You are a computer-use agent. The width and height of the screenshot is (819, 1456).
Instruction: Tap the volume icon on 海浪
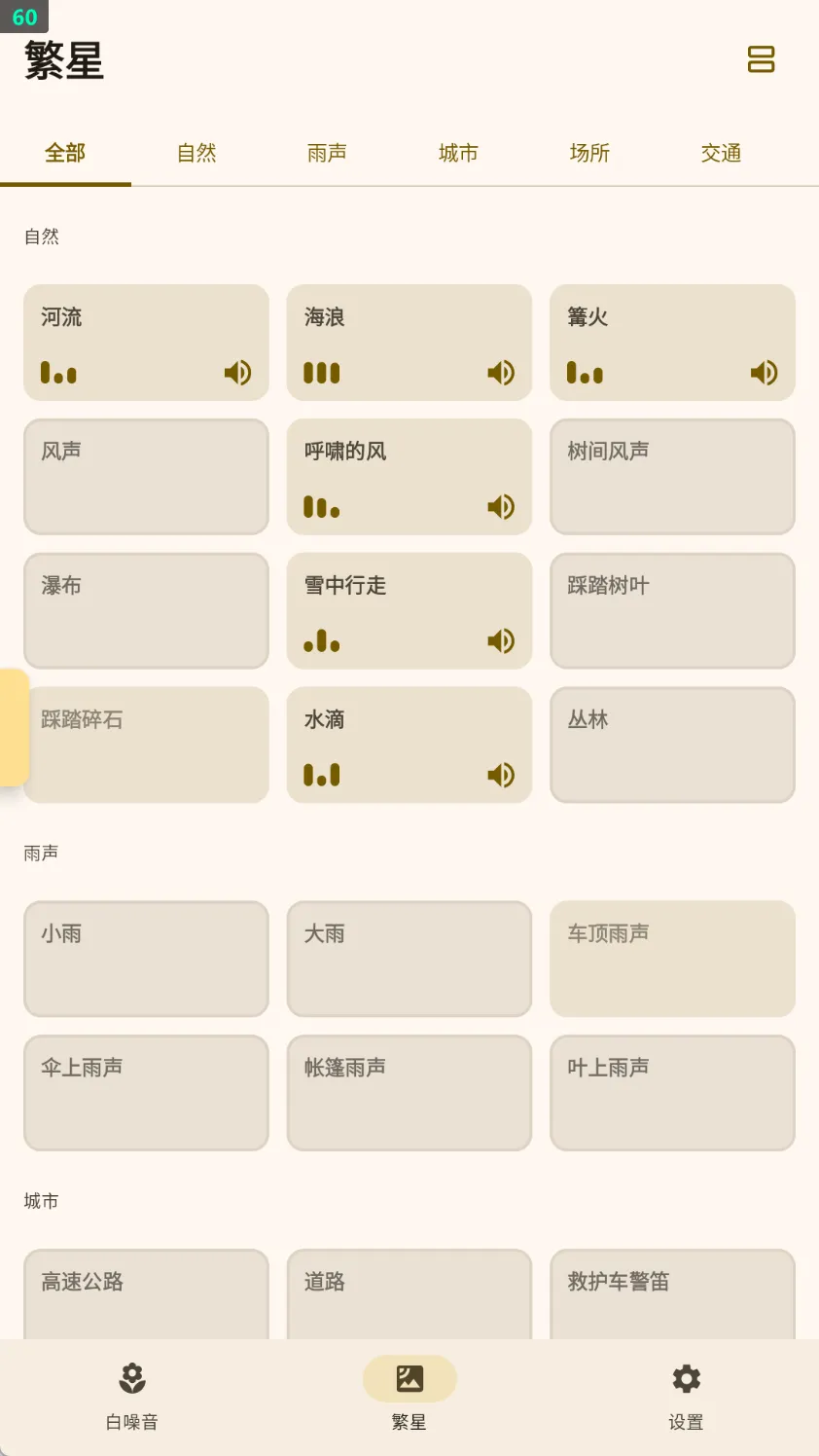(x=501, y=373)
